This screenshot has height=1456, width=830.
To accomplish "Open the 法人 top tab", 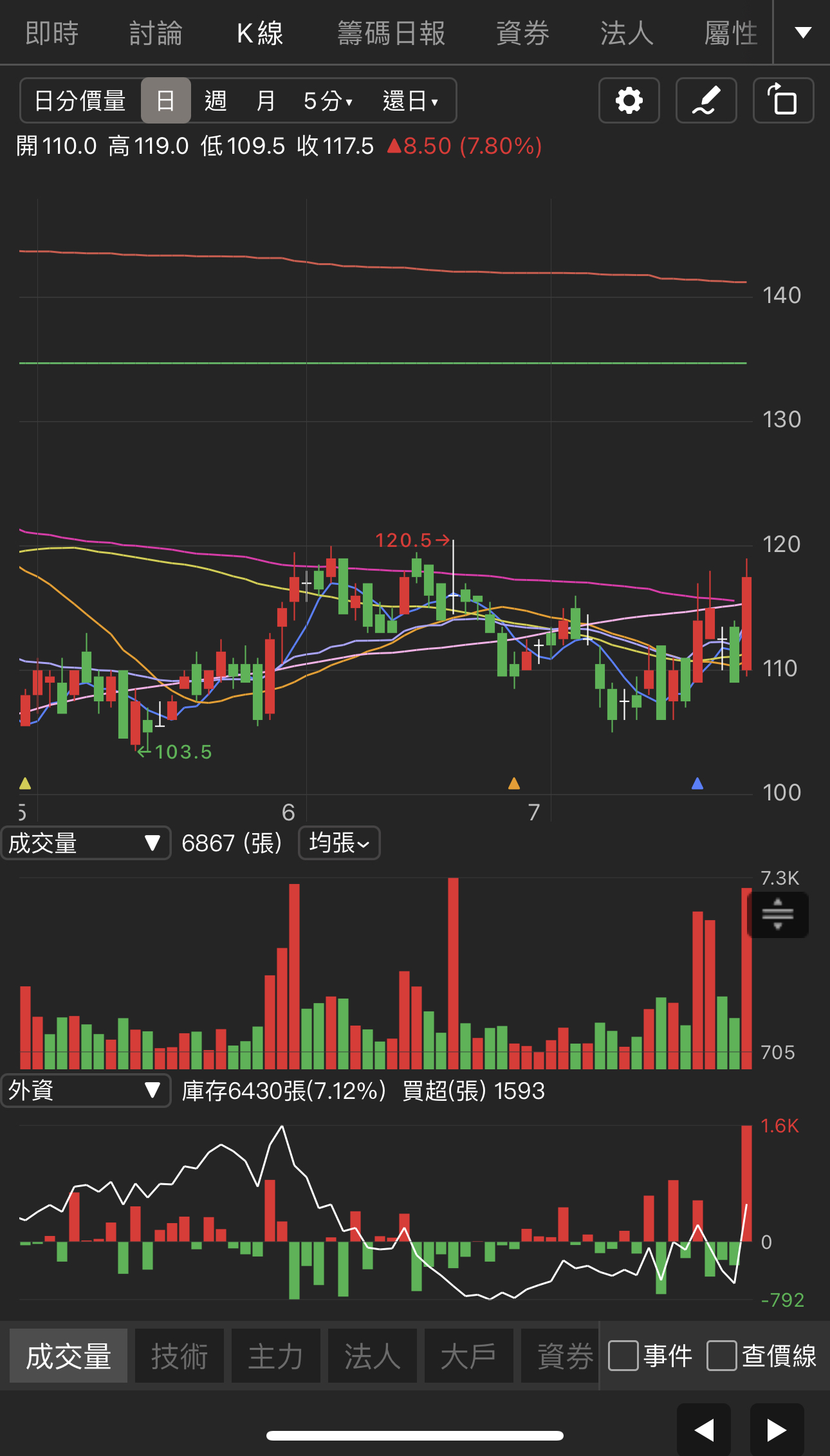I will (627, 33).
